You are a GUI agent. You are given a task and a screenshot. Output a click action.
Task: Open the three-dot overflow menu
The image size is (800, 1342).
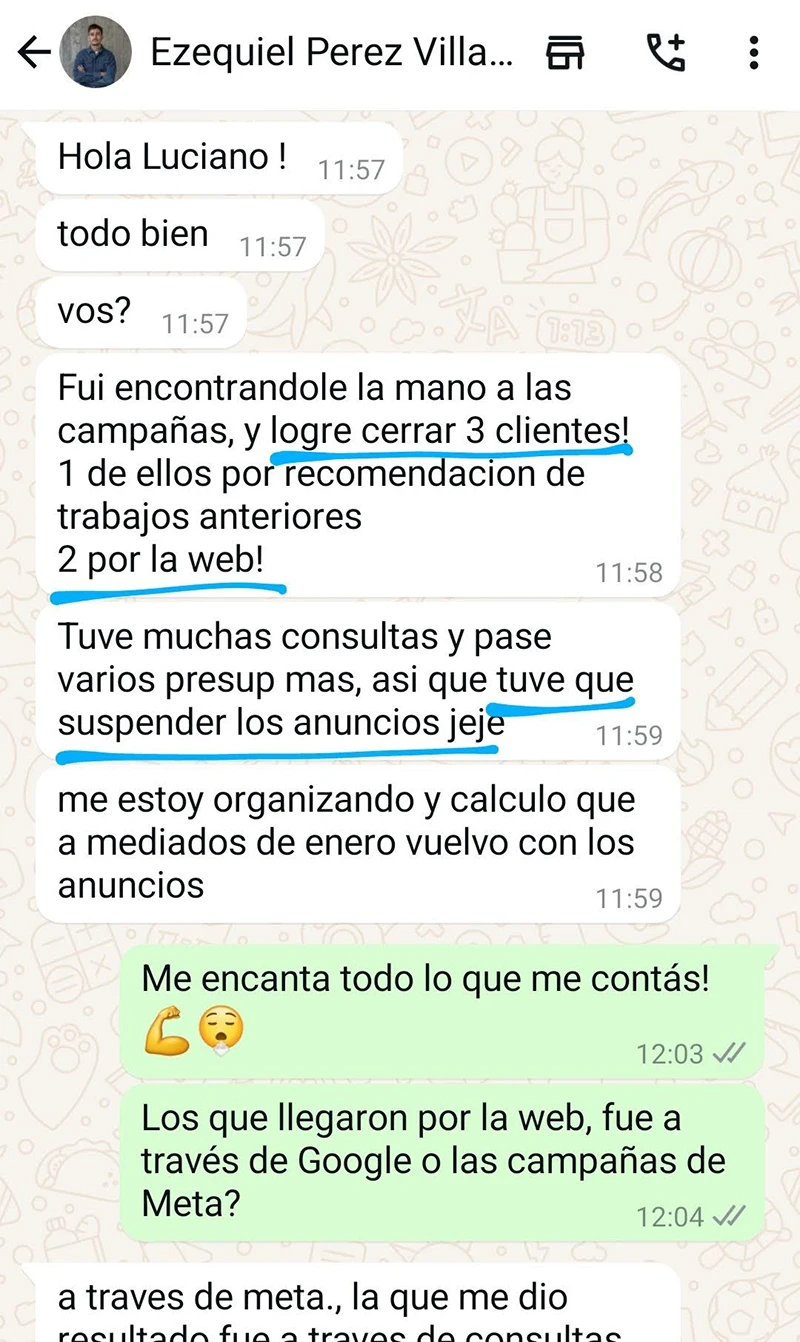(x=753, y=53)
